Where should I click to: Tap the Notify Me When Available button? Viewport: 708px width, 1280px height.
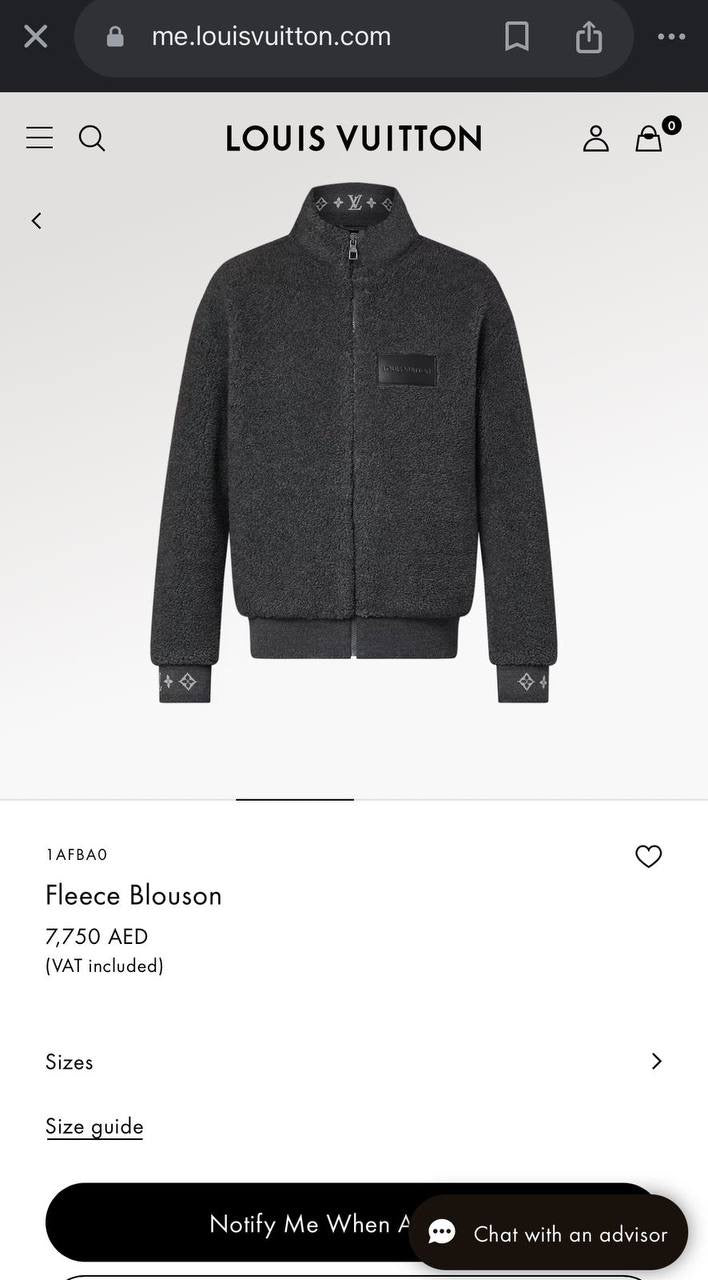pyautogui.click(x=230, y=1223)
